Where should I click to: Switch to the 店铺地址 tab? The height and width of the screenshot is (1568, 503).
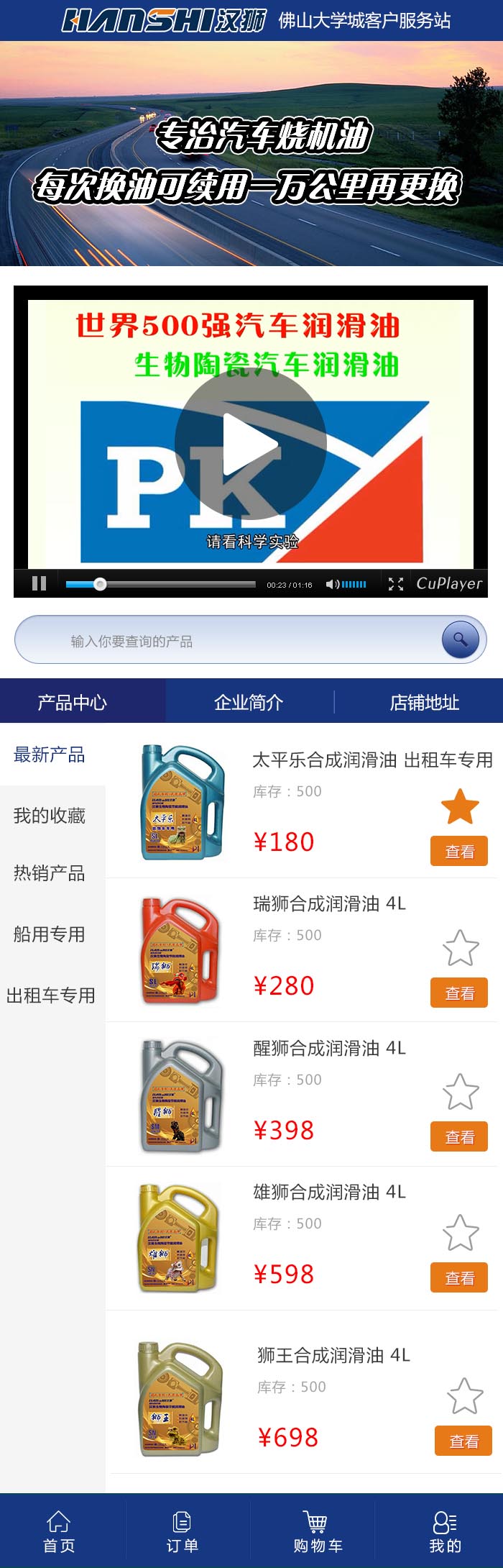[424, 702]
